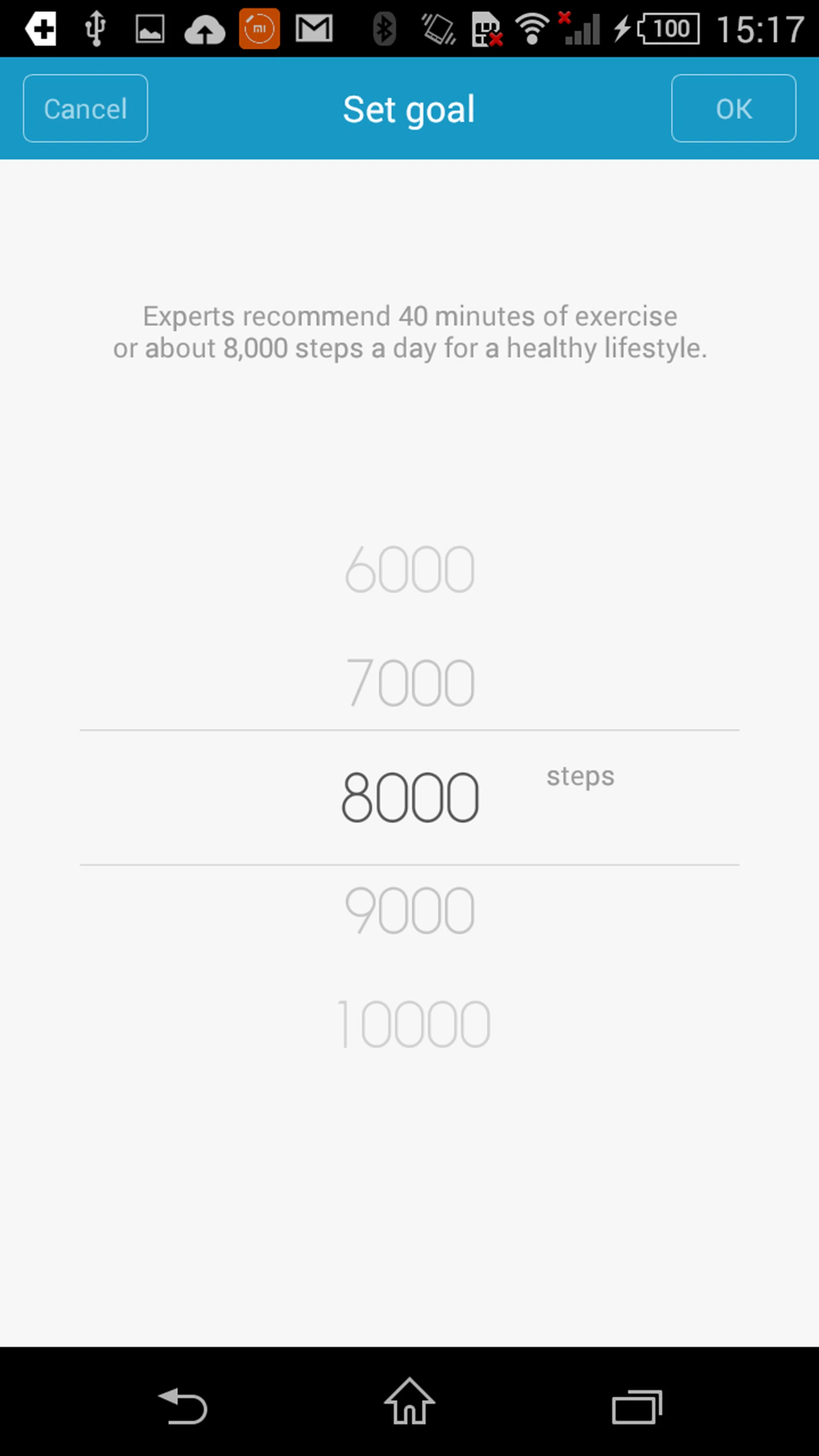Select 10000 steps option
Screen dimensions: 819x1456
click(x=412, y=1023)
